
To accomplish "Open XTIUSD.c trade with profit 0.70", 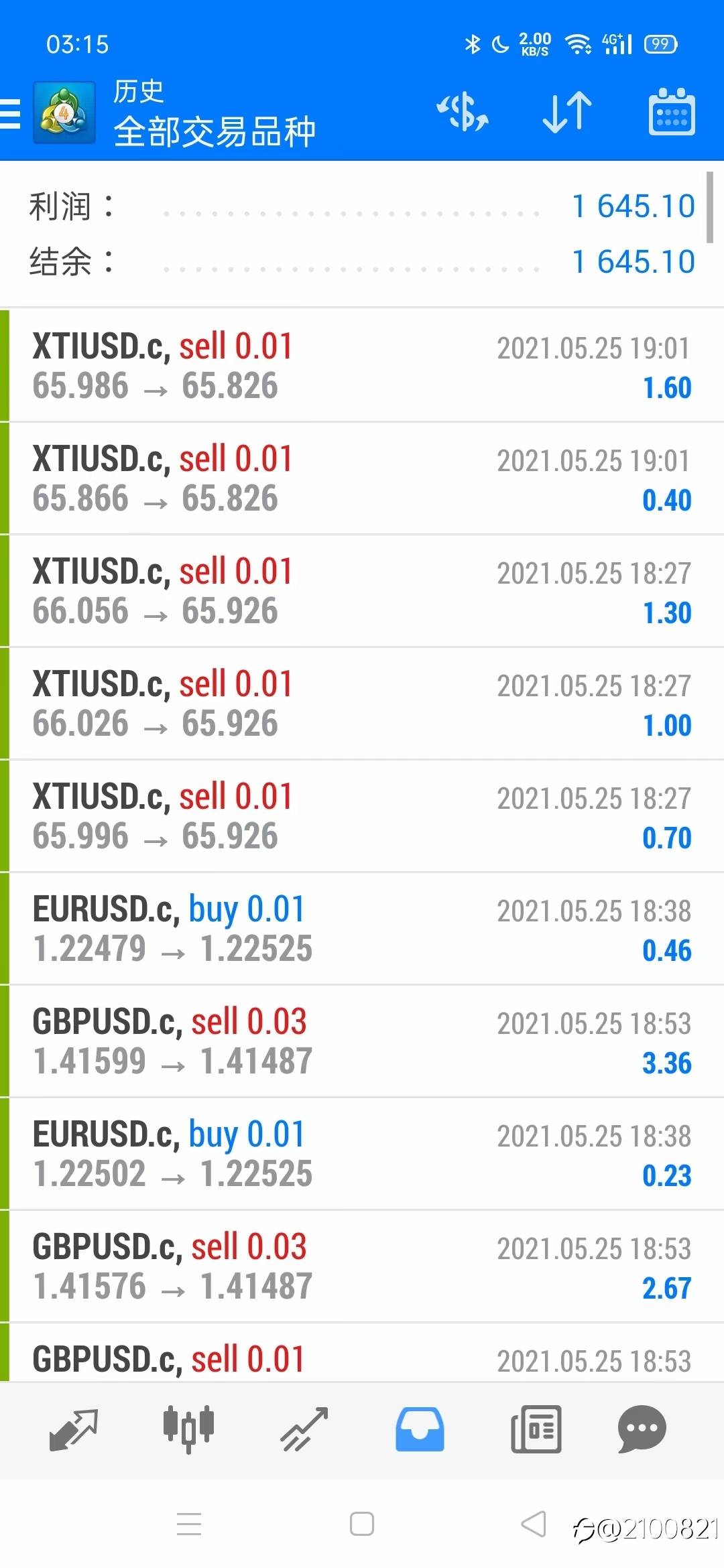I will click(362, 816).
